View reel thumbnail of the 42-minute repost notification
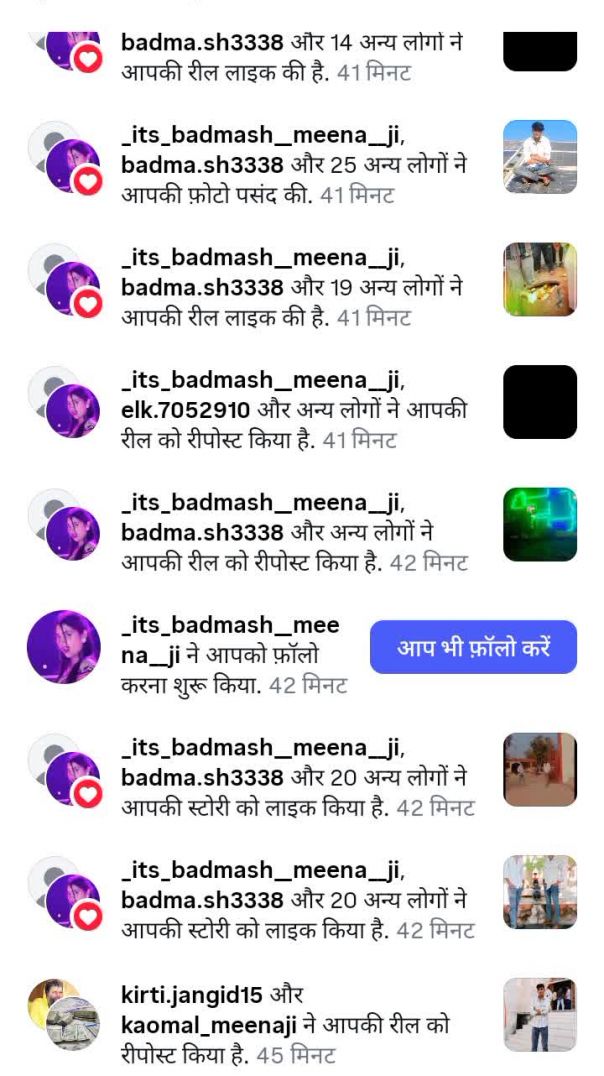Viewport: 604px width, 1076px height. coord(540,525)
